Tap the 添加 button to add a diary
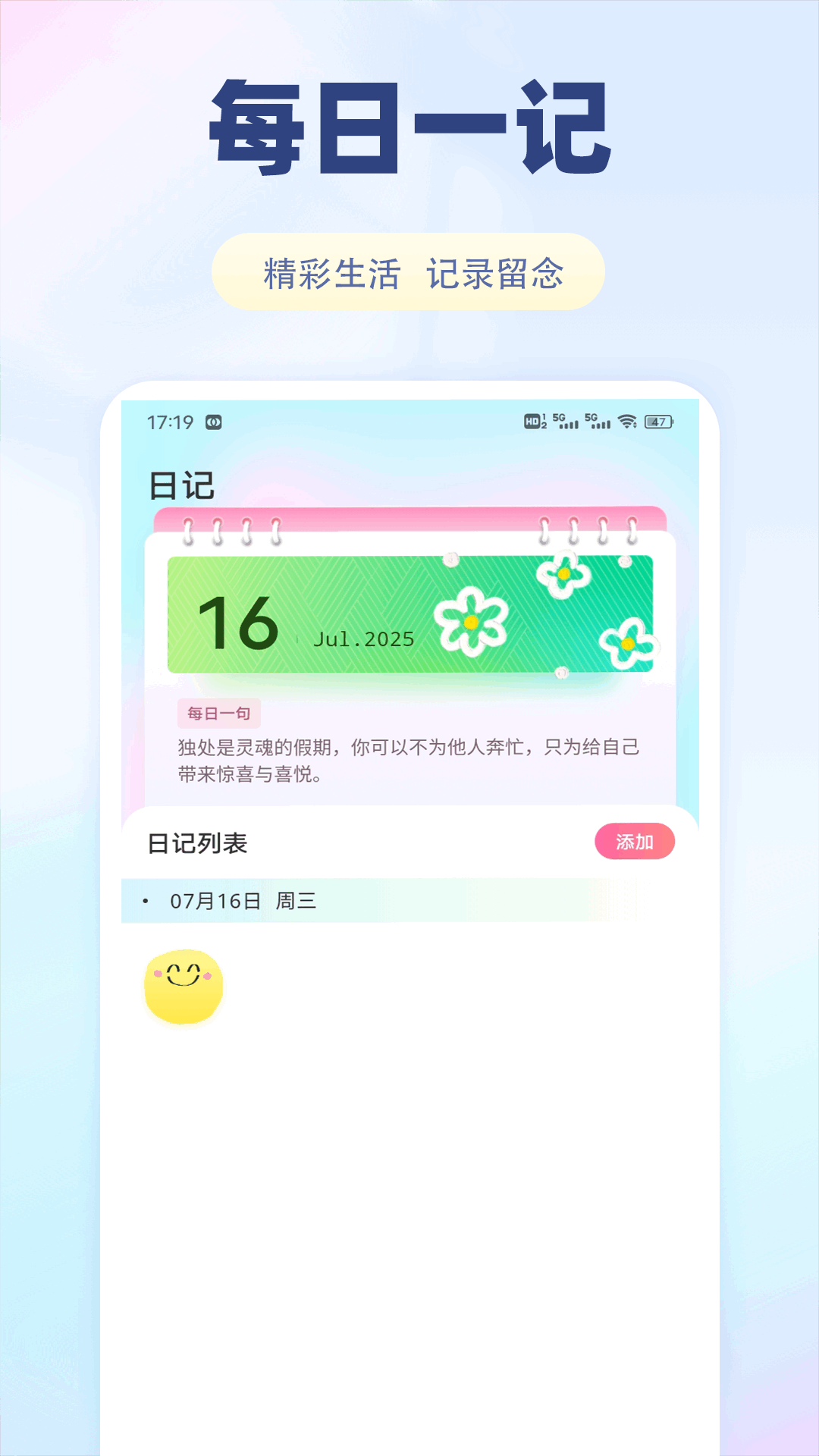This screenshot has height=1456, width=819. point(635,842)
